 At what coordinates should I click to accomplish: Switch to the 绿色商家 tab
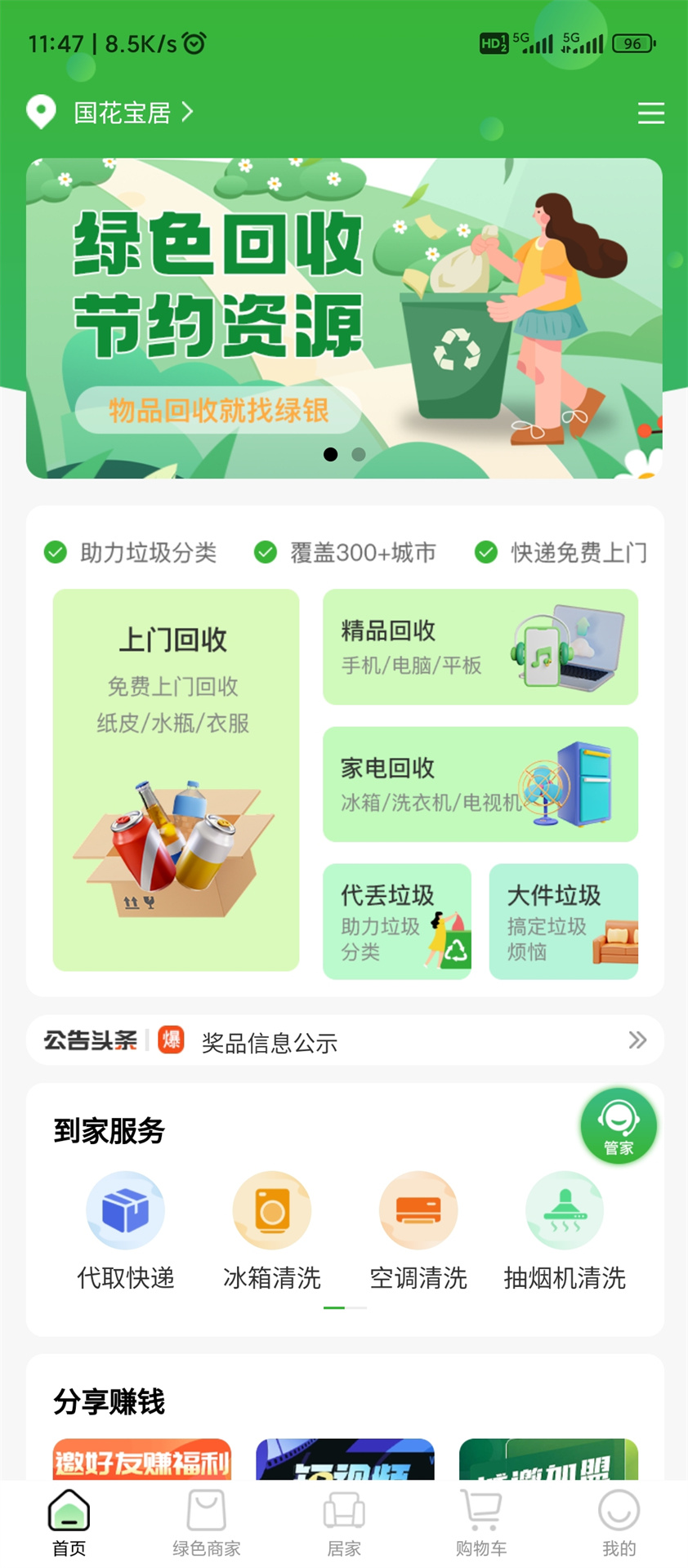click(x=207, y=1524)
